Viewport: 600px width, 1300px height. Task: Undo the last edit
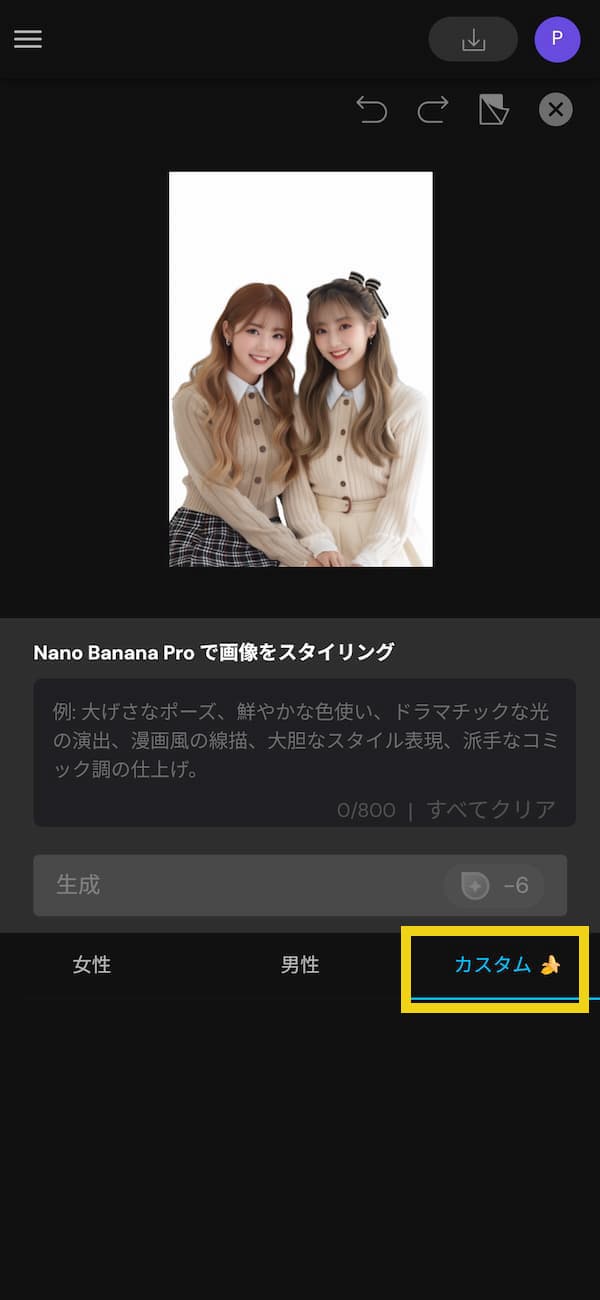click(372, 110)
